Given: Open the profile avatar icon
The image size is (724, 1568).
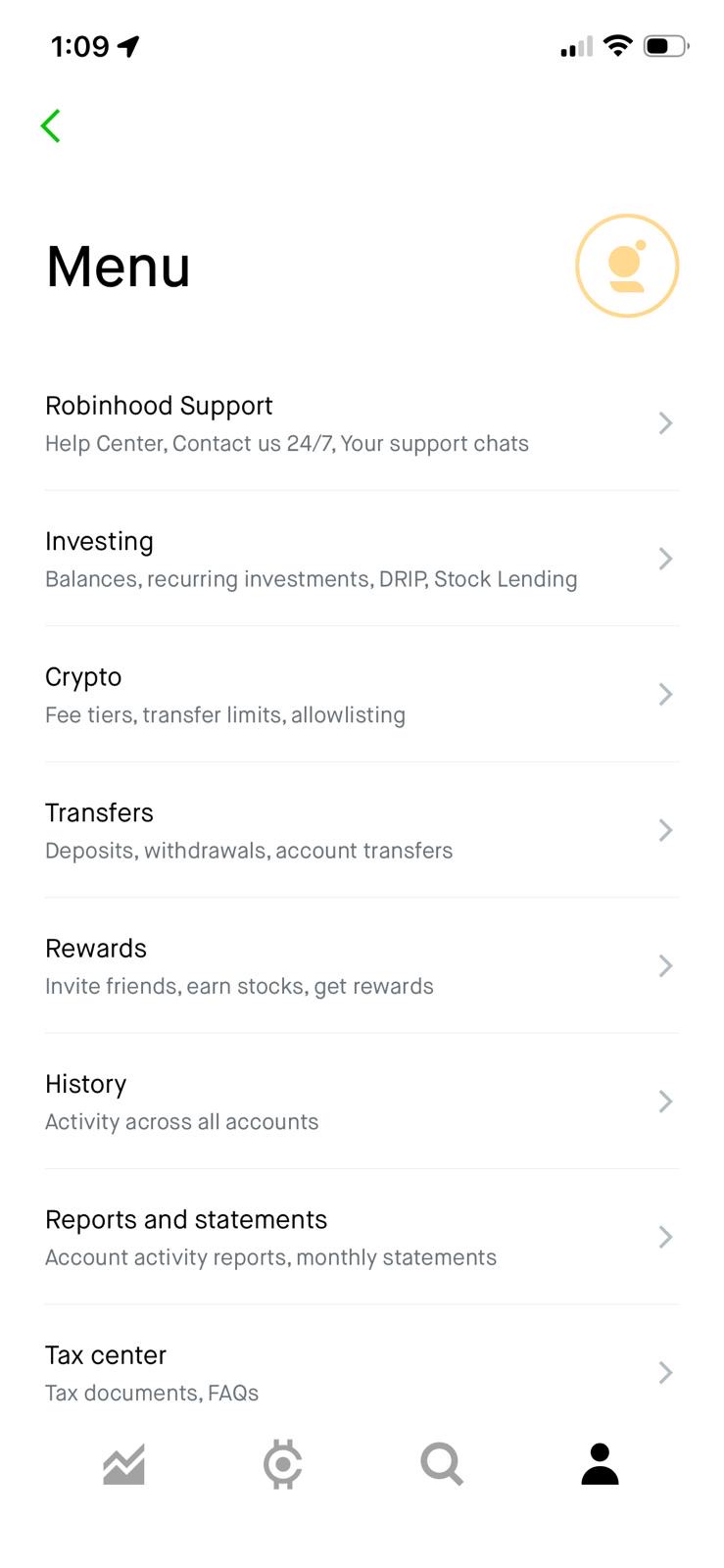Looking at the screenshot, I should pyautogui.click(x=626, y=266).
